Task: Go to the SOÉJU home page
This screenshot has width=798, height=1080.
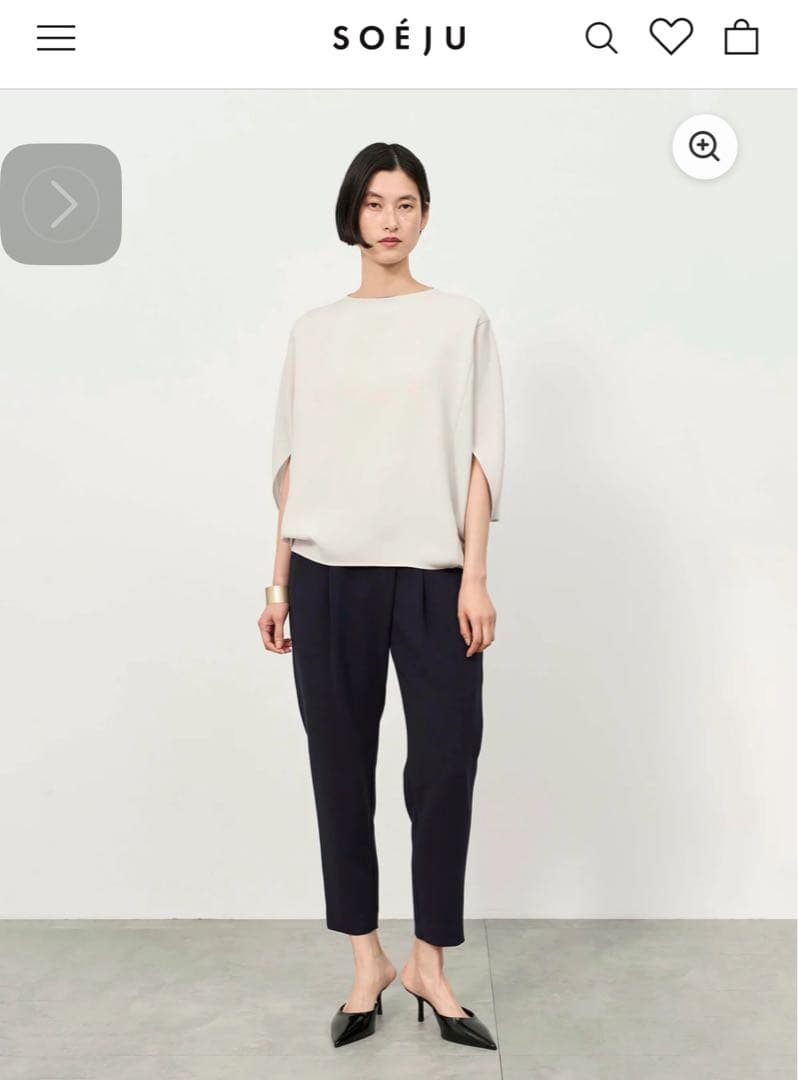Action: 399,39
